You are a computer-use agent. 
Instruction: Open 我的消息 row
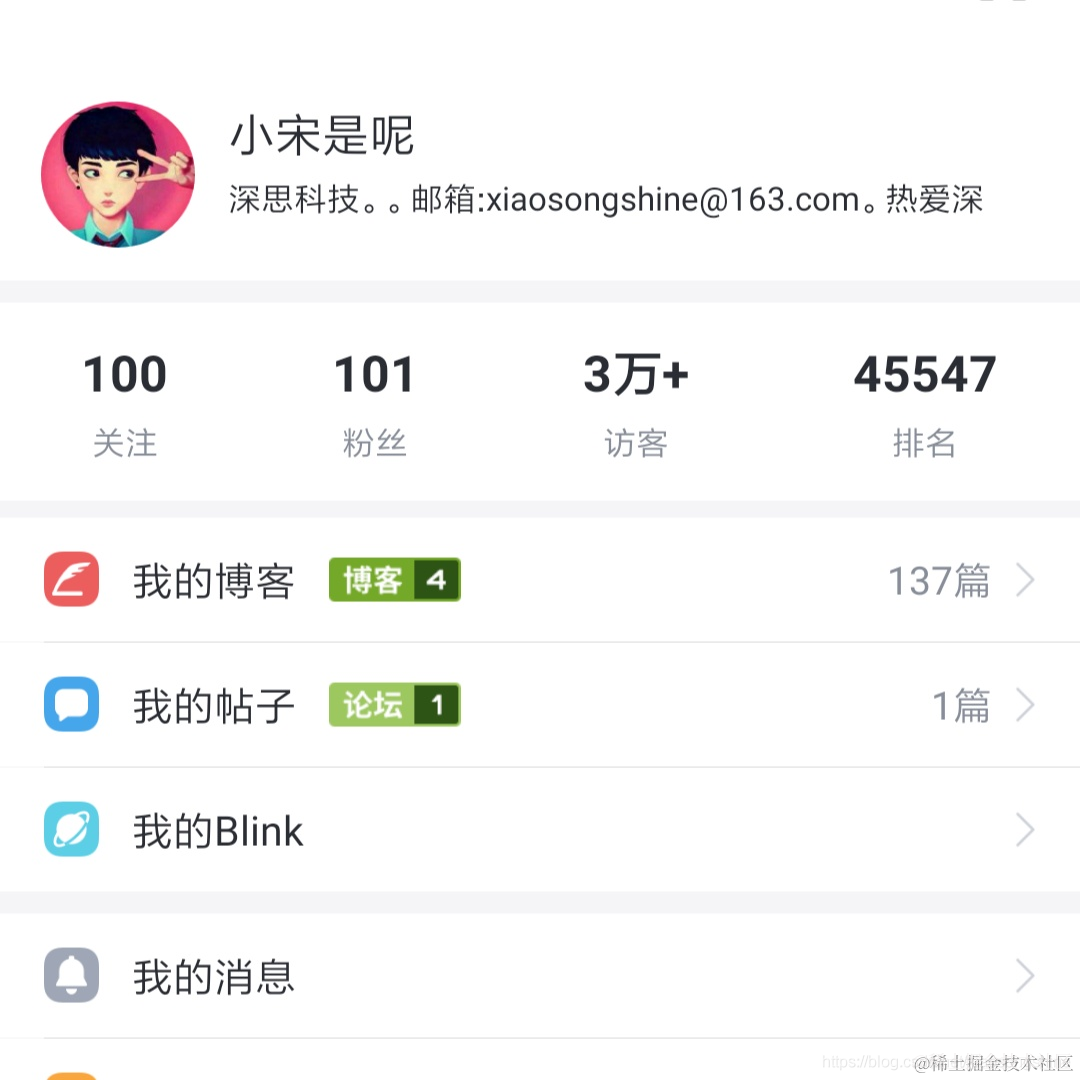pyautogui.click(x=540, y=976)
